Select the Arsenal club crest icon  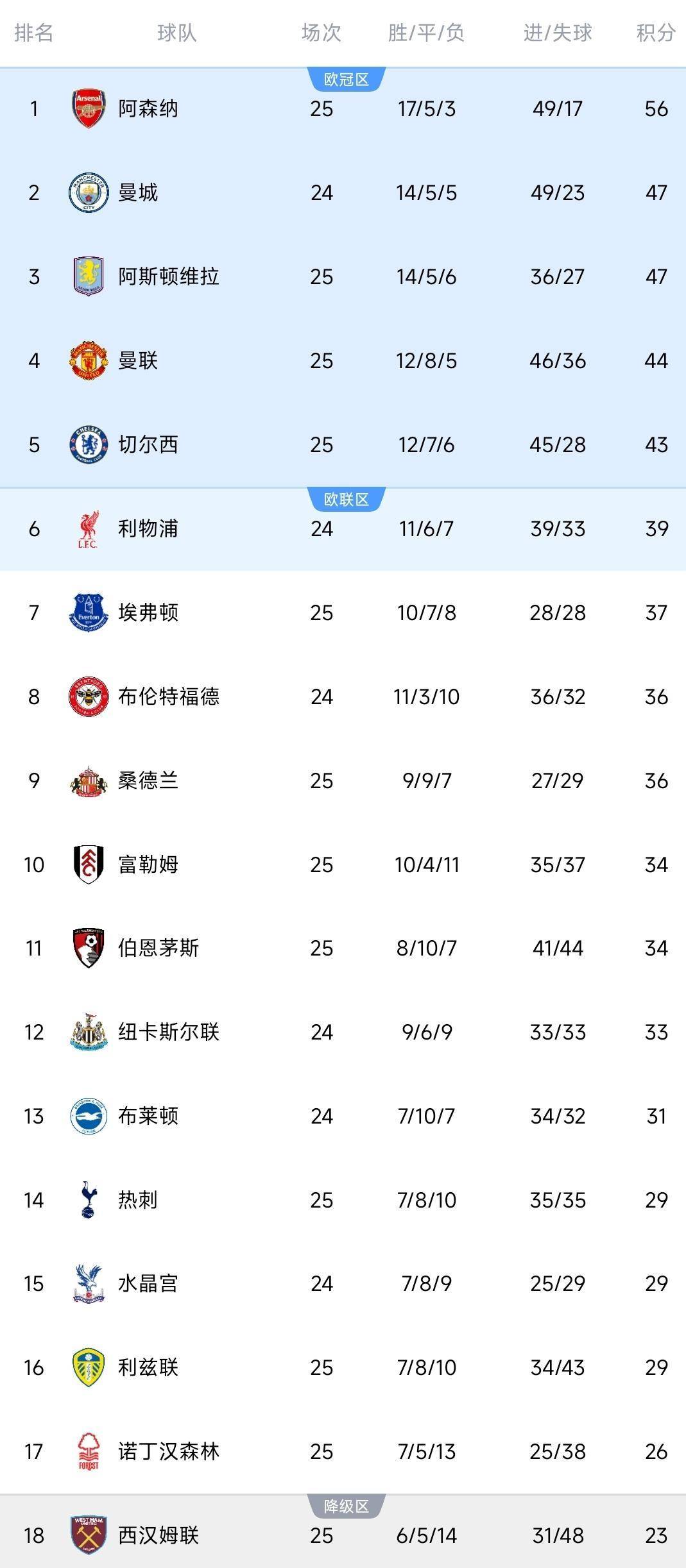coord(89,109)
